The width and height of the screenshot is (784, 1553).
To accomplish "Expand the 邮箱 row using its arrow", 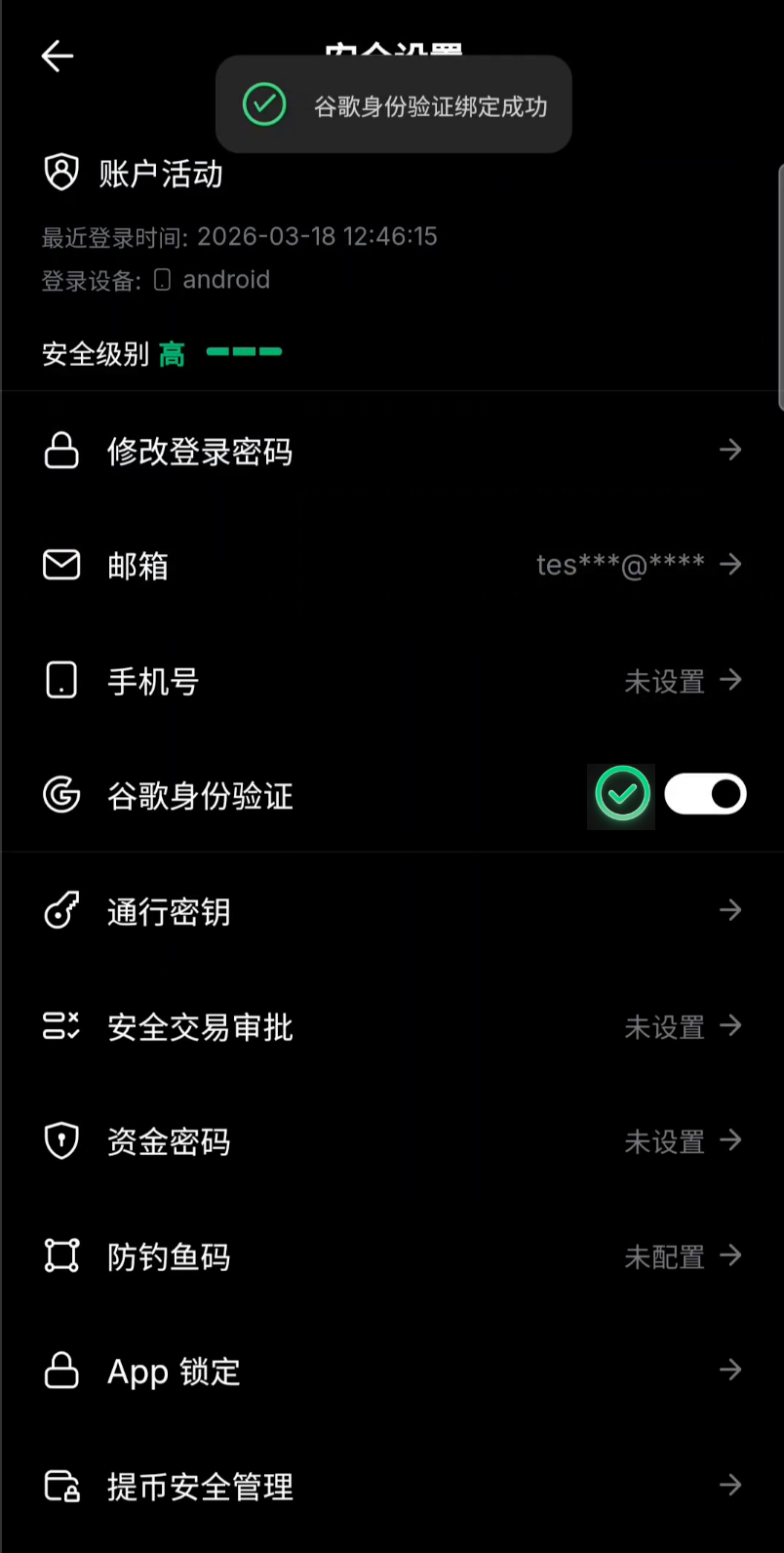I will click(730, 565).
